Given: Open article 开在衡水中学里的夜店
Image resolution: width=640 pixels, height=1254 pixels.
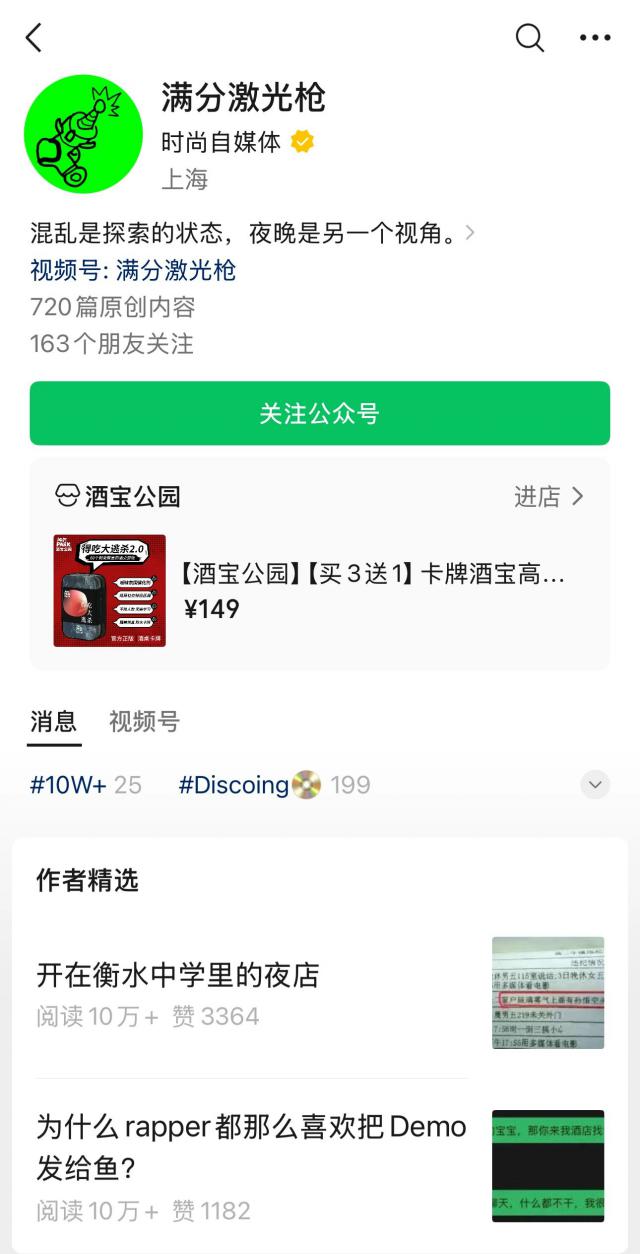Looking at the screenshot, I should [250, 992].
